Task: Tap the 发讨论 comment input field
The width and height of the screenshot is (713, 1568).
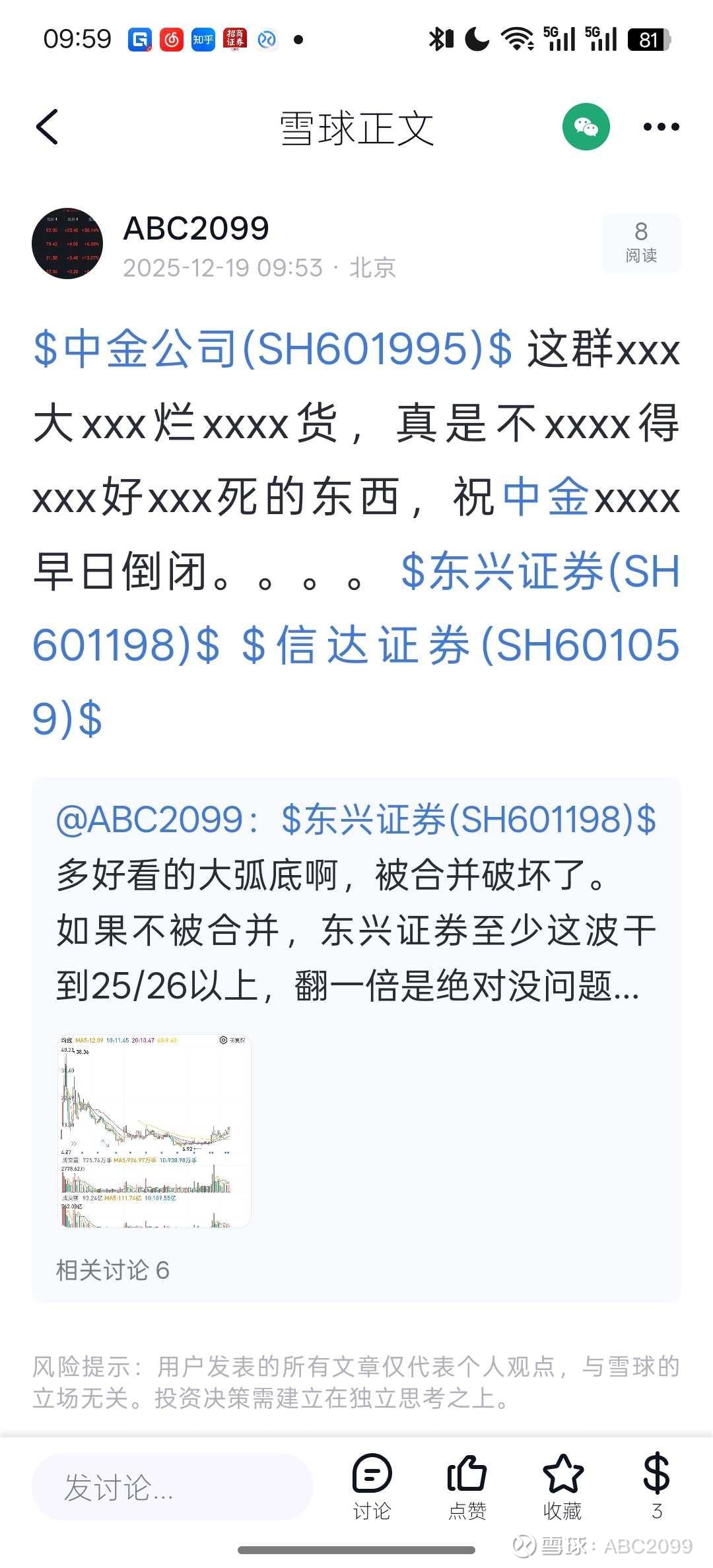Action: coord(172,1487)
